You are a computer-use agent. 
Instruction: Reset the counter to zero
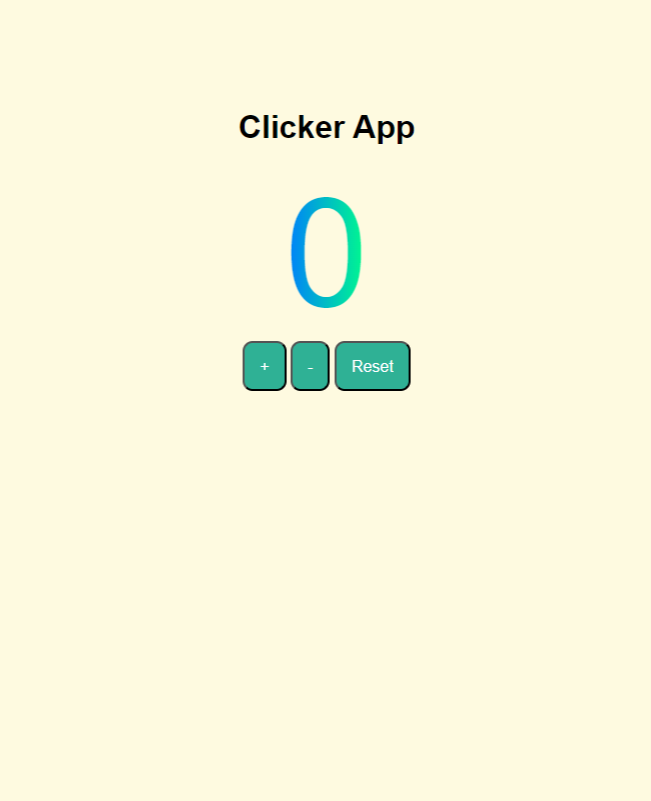pos(372,366)
